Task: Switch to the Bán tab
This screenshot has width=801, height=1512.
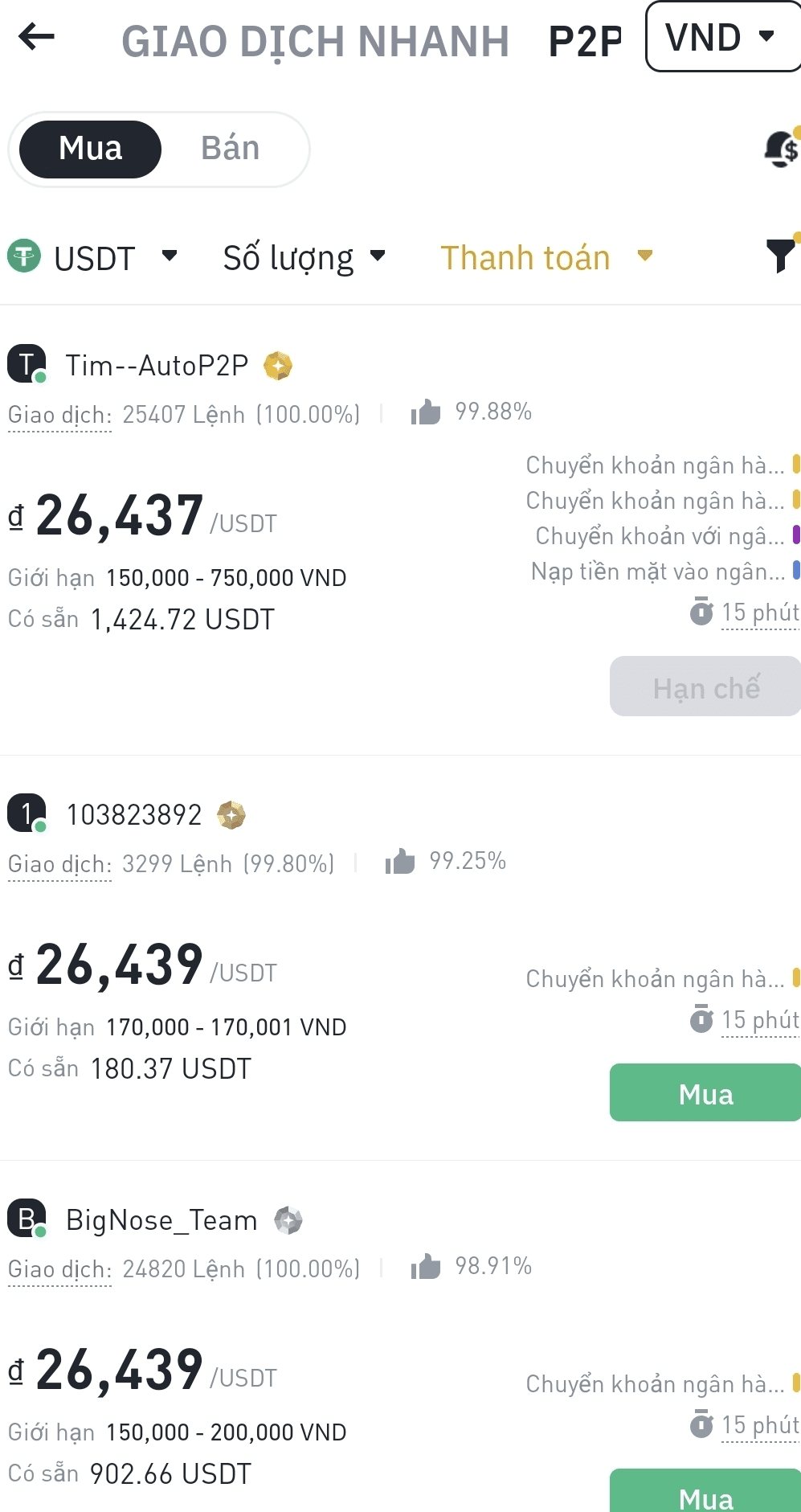Action: pos(231,149)
